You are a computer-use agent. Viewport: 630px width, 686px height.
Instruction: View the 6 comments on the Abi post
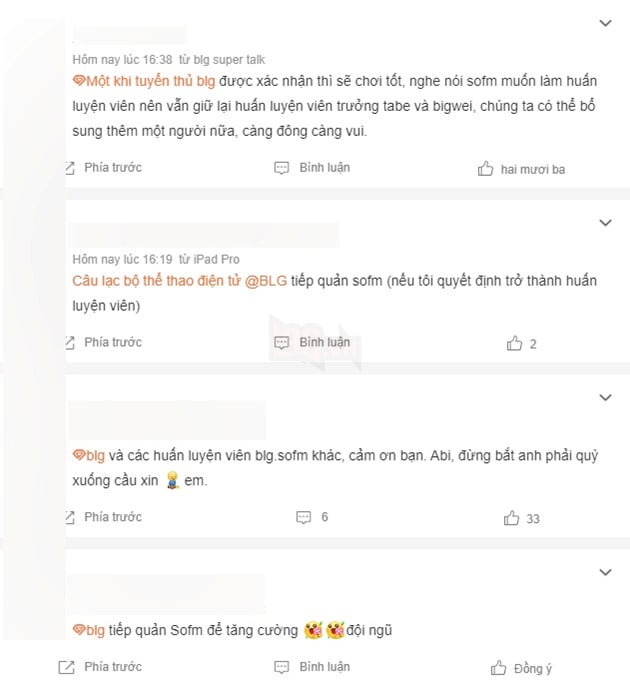click(312, 517)
